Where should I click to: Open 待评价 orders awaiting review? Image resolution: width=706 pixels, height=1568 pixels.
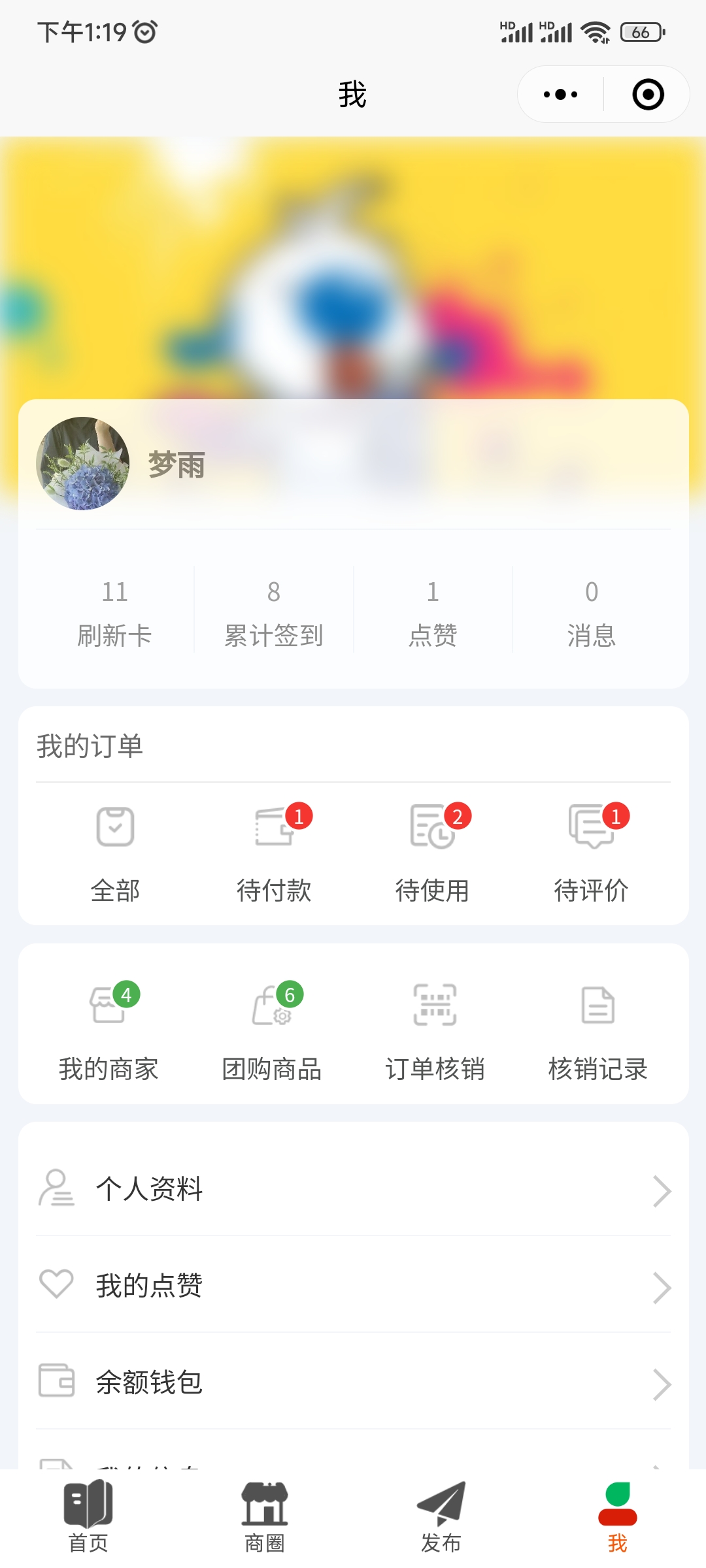591,853
